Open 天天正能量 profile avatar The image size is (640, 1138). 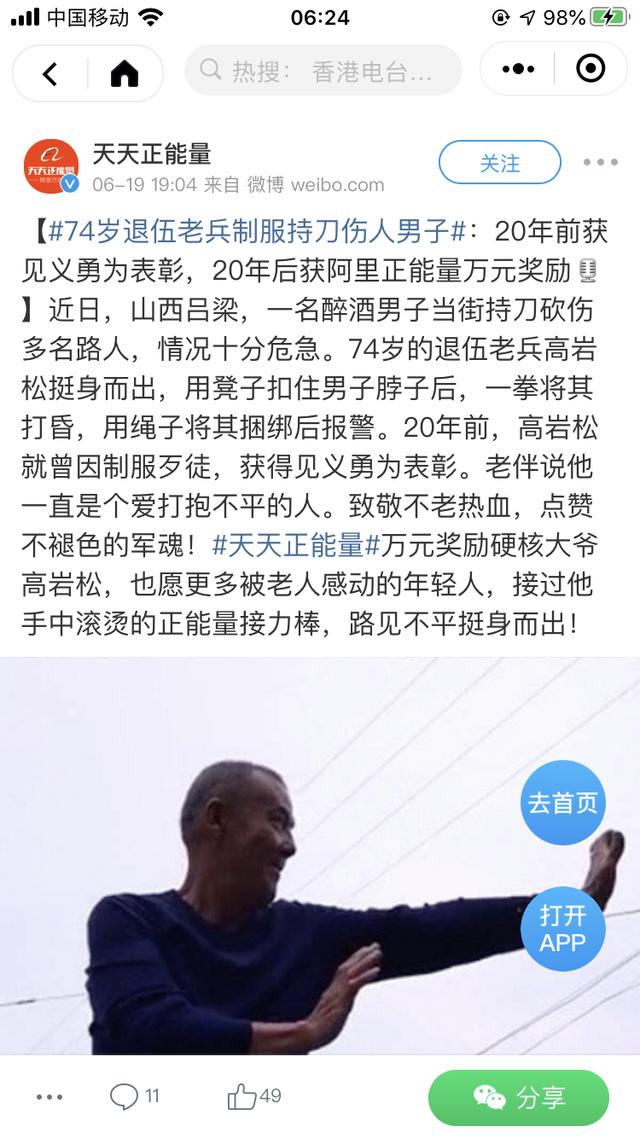pos(51,167)
